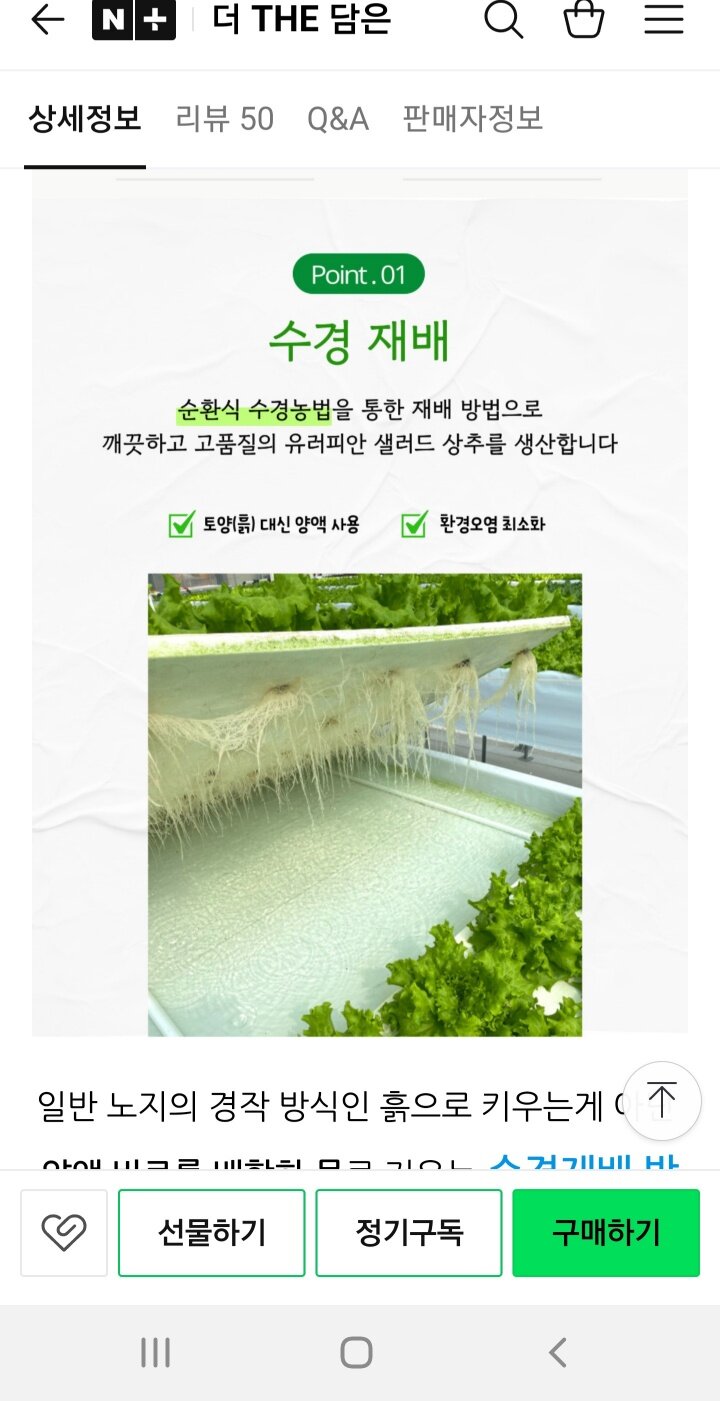Jump to top with the arrow button
Screen dimensions: 720x1401
pos(661,1101)
